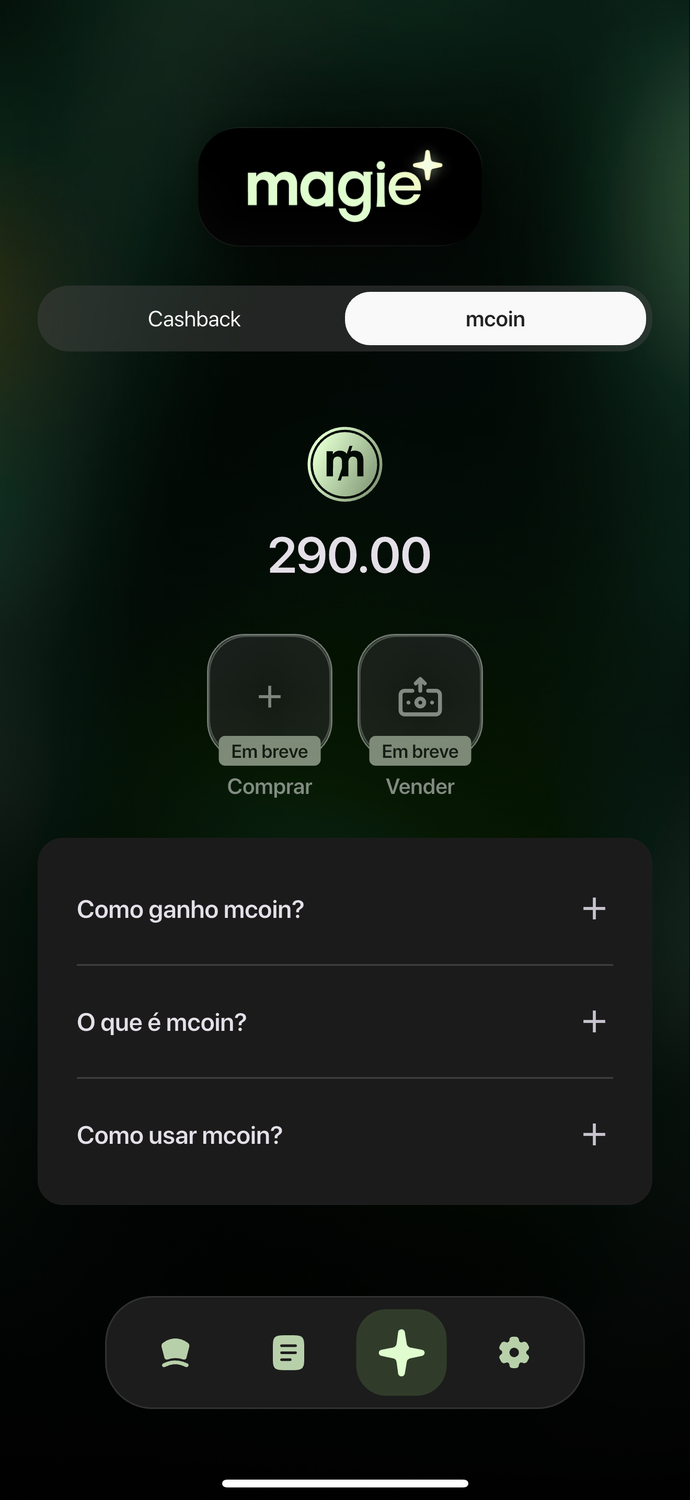Open the hat icon tab in bottom bar
The image size is (690, 1500).
175,1353
